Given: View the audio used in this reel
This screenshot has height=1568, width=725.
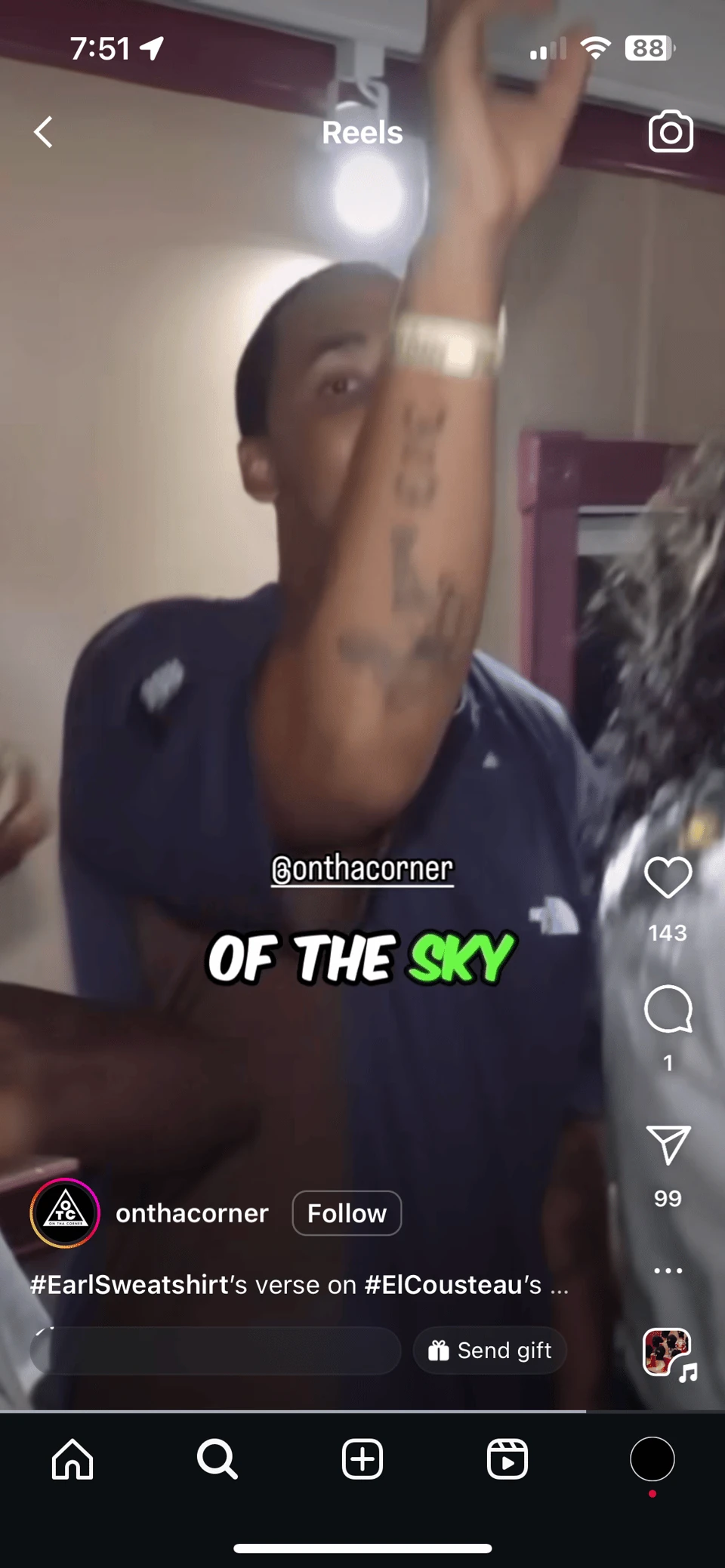Looking at the screenshot, I should click(668, 1354).
